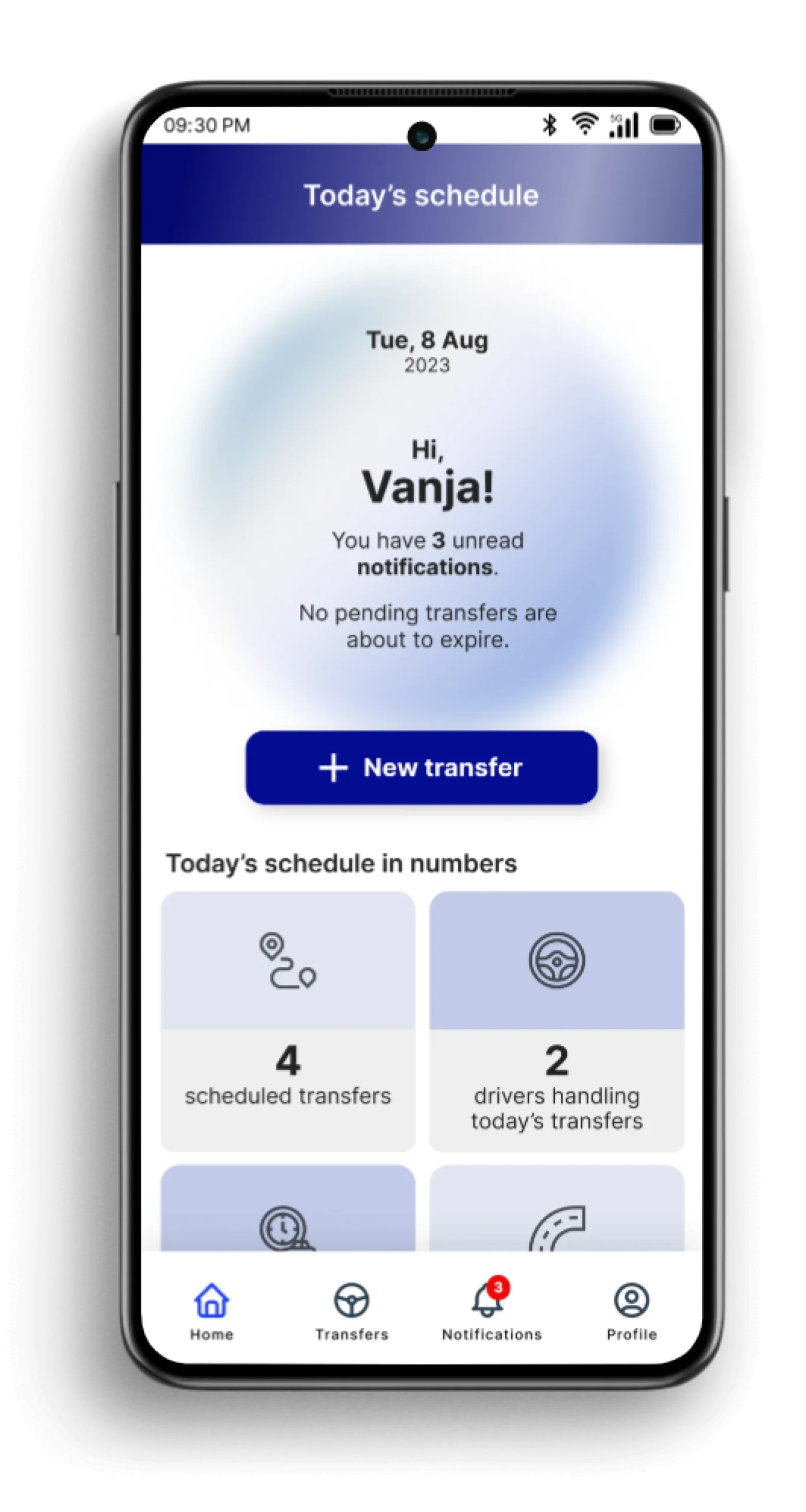Go to the Home tab
The height and width of the screenshot is (1512, 806).
[211, 1311]
